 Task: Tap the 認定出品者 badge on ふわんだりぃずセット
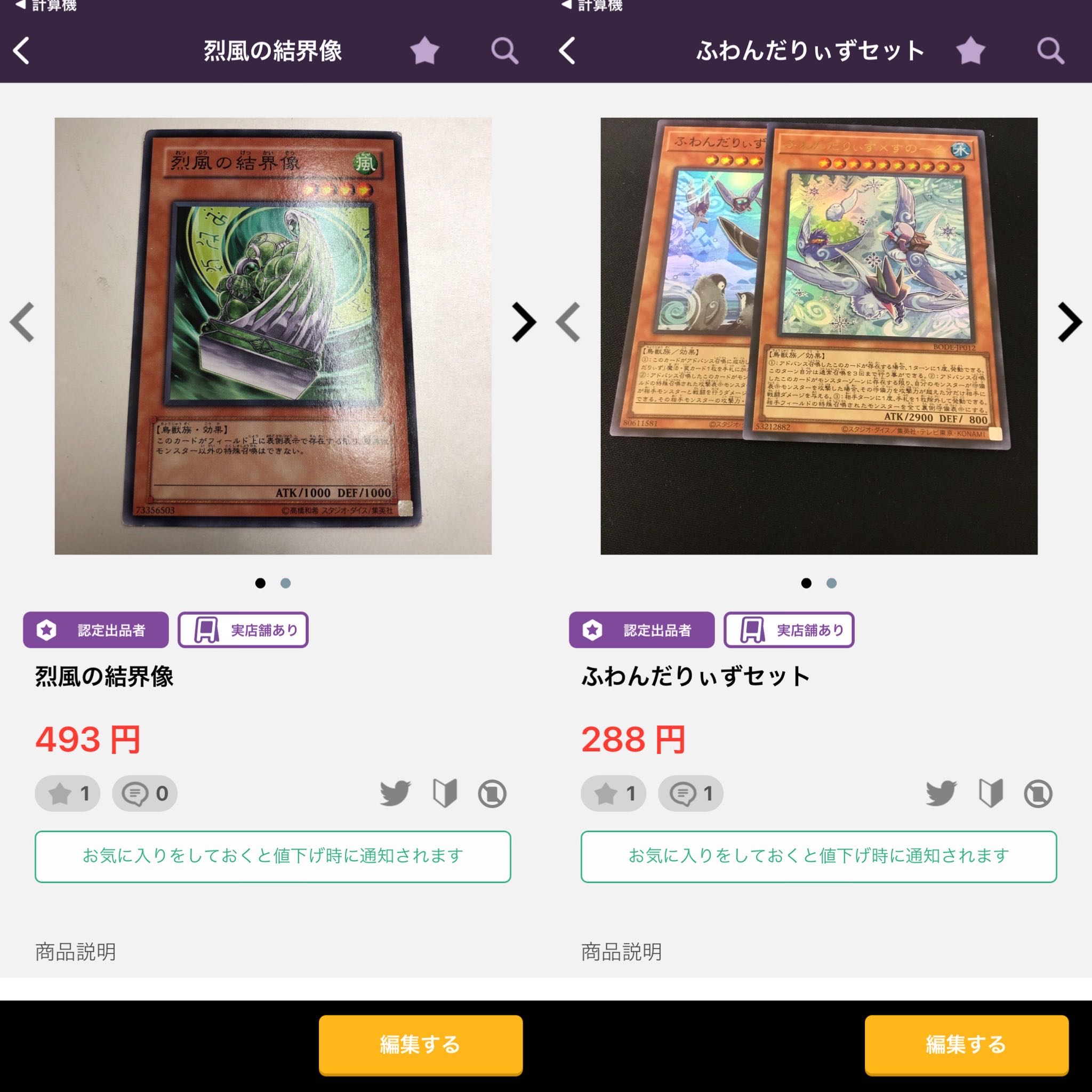641,630
